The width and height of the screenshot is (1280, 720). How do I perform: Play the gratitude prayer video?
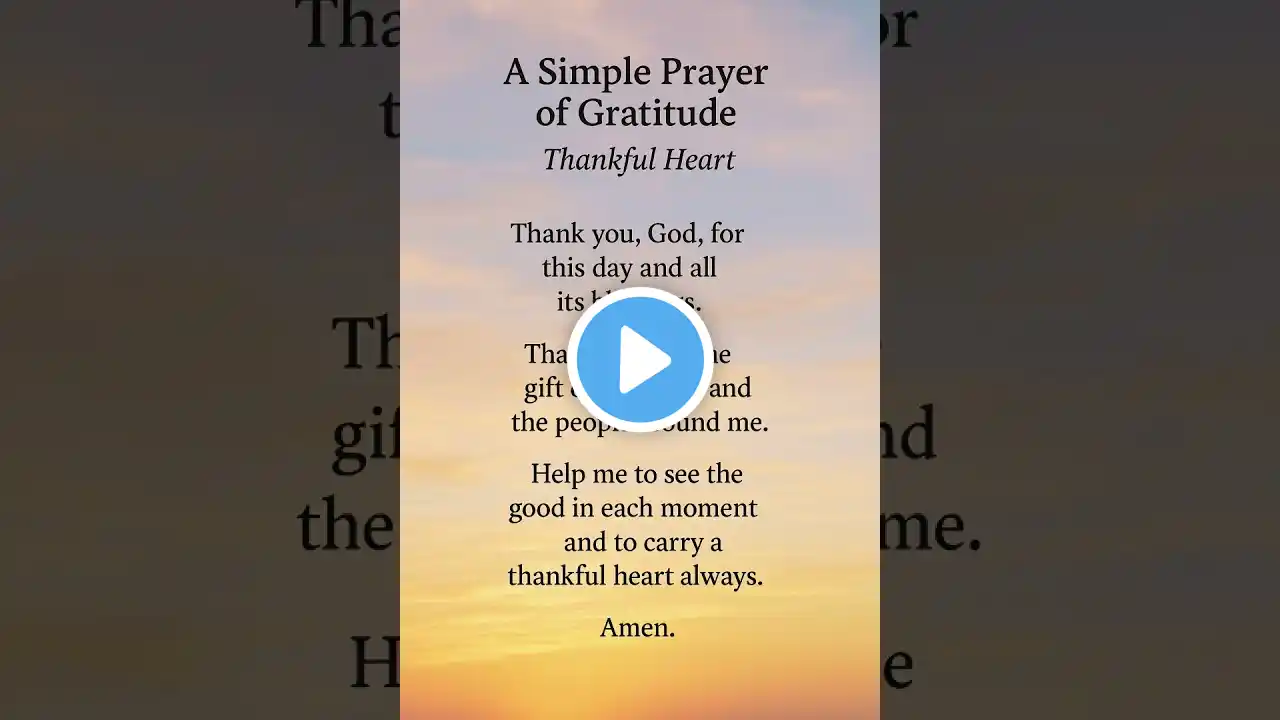click(640, 359)
